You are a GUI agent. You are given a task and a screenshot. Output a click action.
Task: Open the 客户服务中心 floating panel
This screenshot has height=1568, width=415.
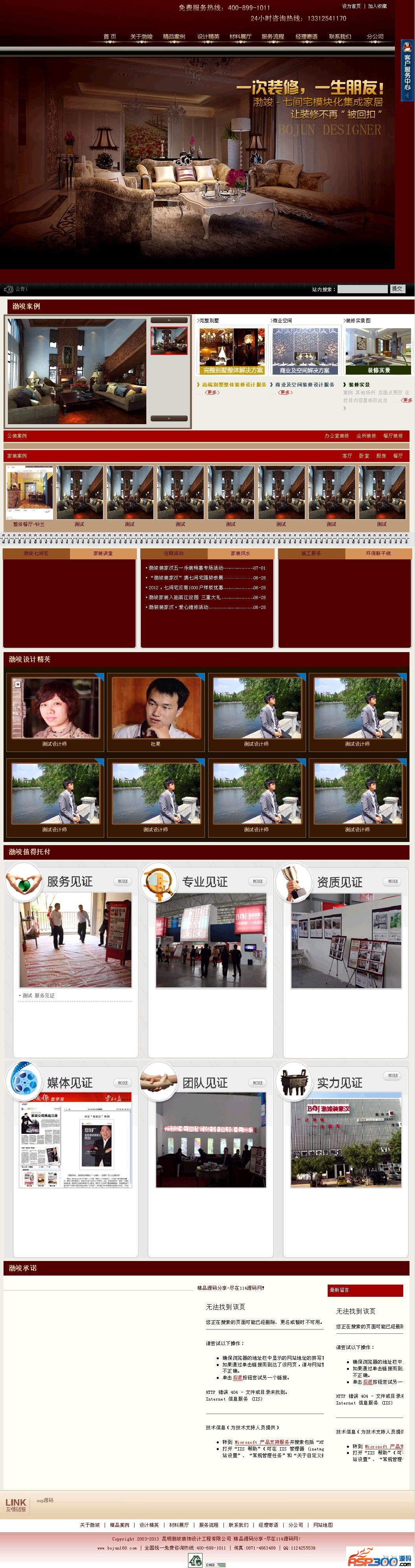[407, 71]
